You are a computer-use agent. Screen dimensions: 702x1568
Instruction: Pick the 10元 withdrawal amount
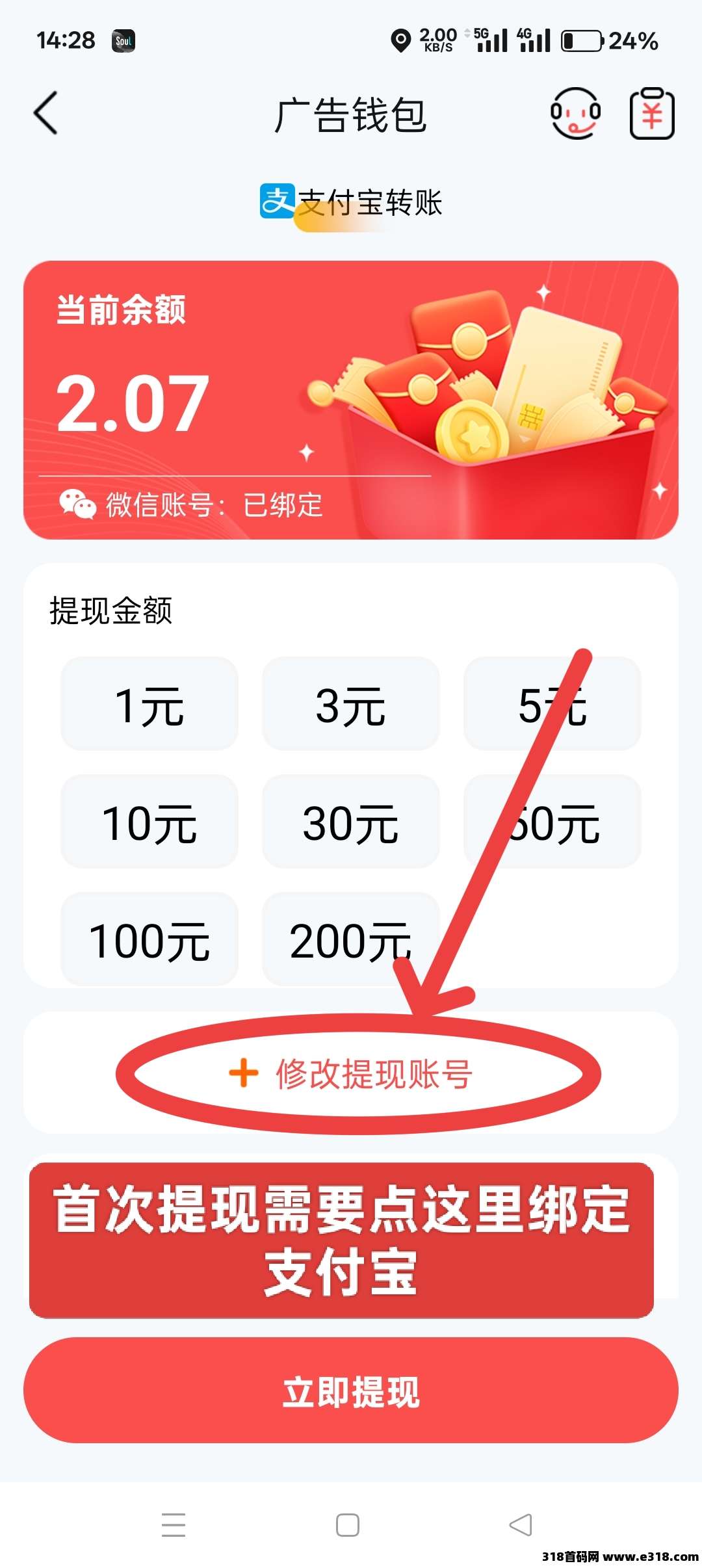click(x=149, y=822)
